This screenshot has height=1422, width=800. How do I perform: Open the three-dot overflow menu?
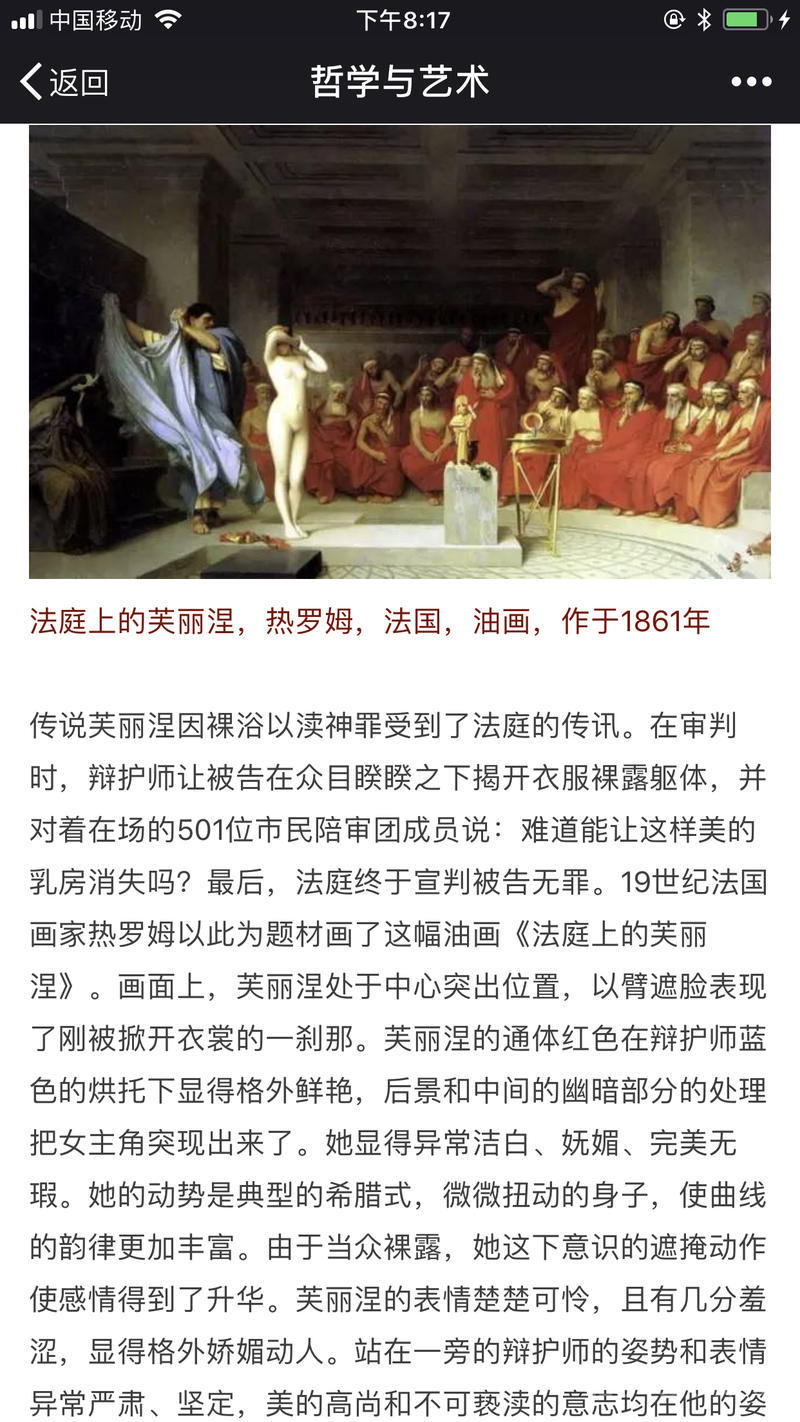751,82
